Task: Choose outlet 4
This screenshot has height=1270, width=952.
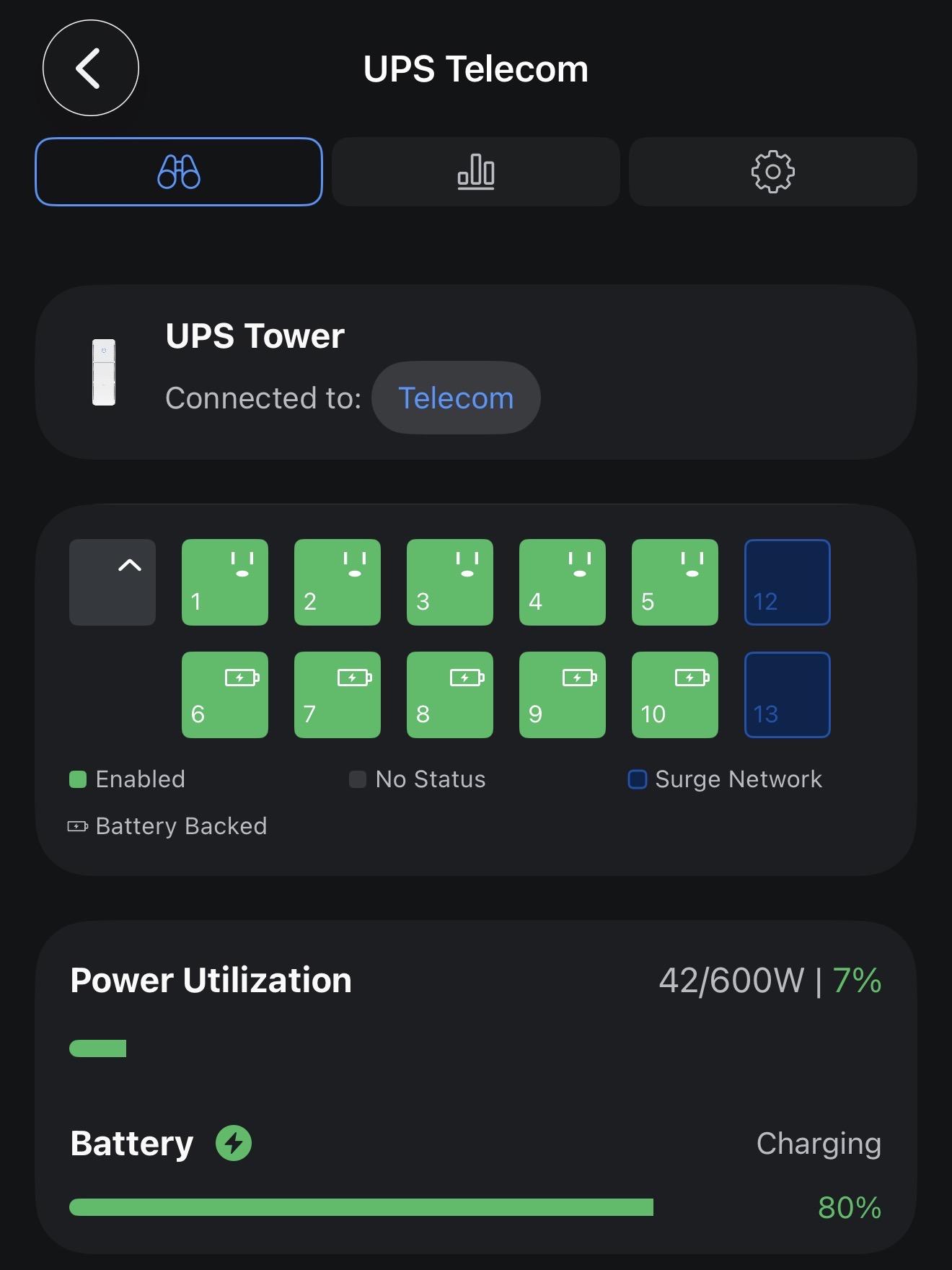Action: tap(563, 582)
